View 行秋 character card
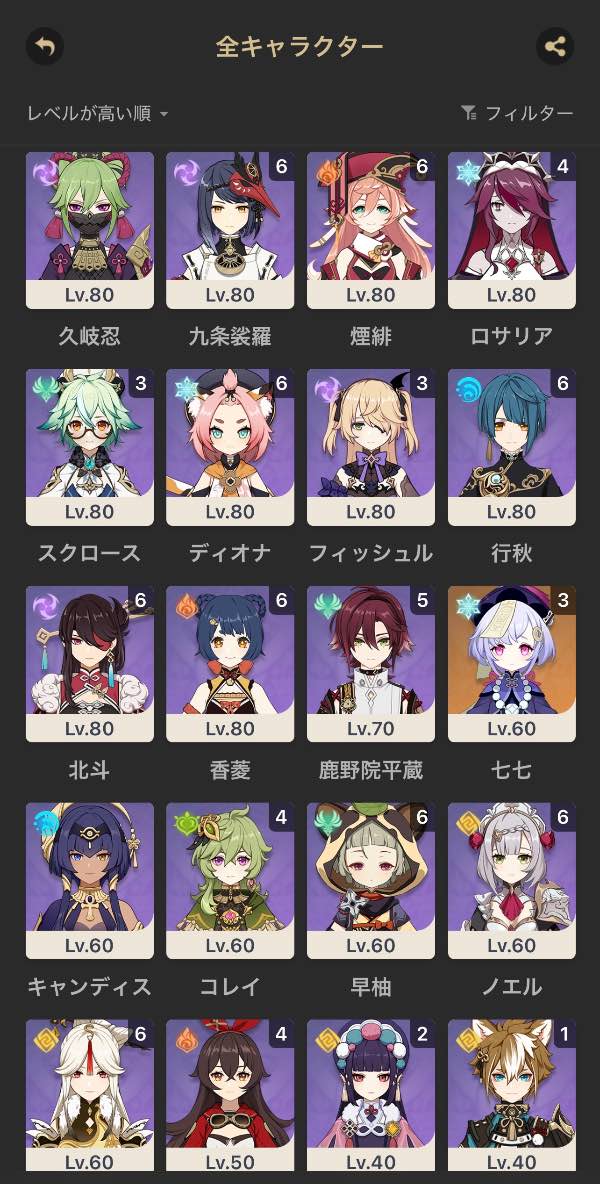The image size is (600, 1184). 512,447
